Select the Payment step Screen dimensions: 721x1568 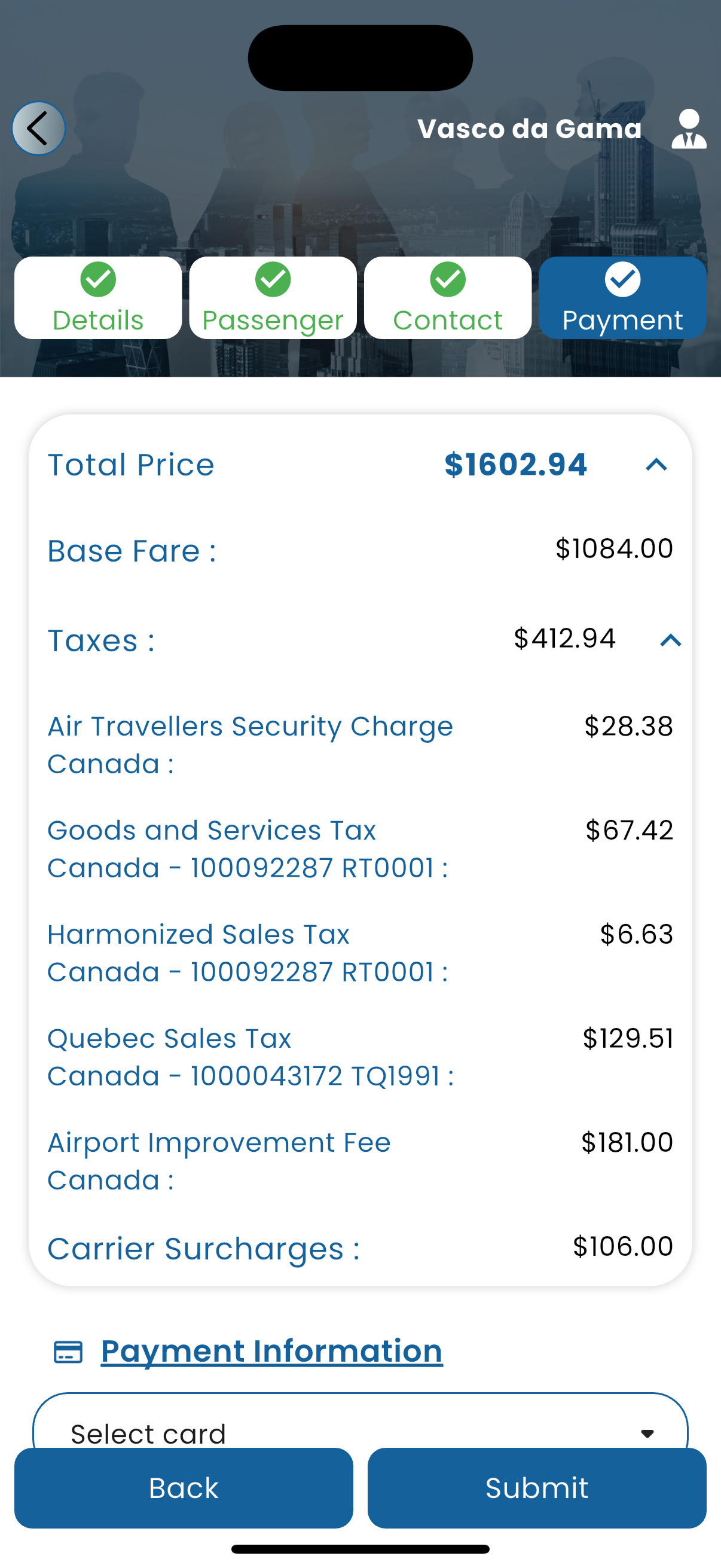622,298
